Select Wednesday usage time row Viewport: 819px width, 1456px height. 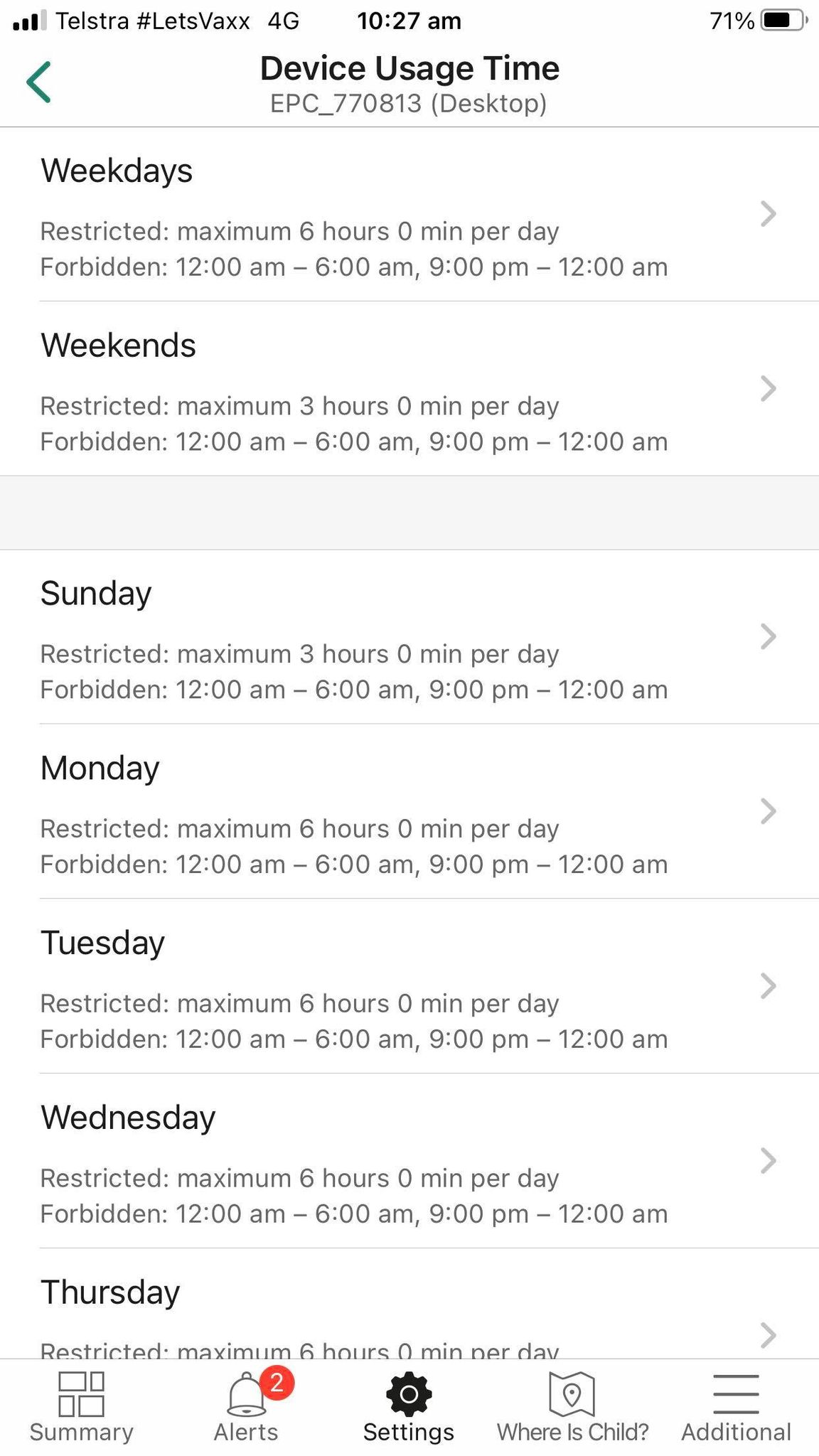(409, 1162)
